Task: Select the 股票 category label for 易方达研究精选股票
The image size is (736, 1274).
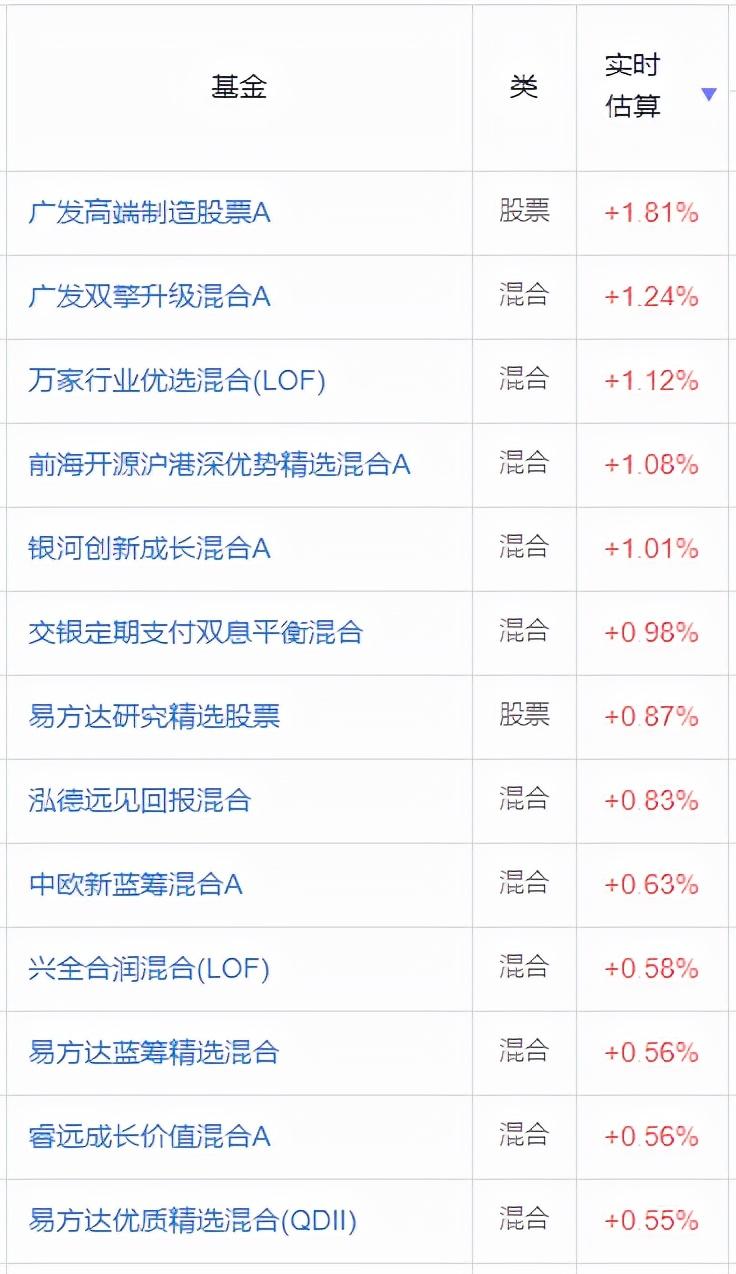Action: 525,717
